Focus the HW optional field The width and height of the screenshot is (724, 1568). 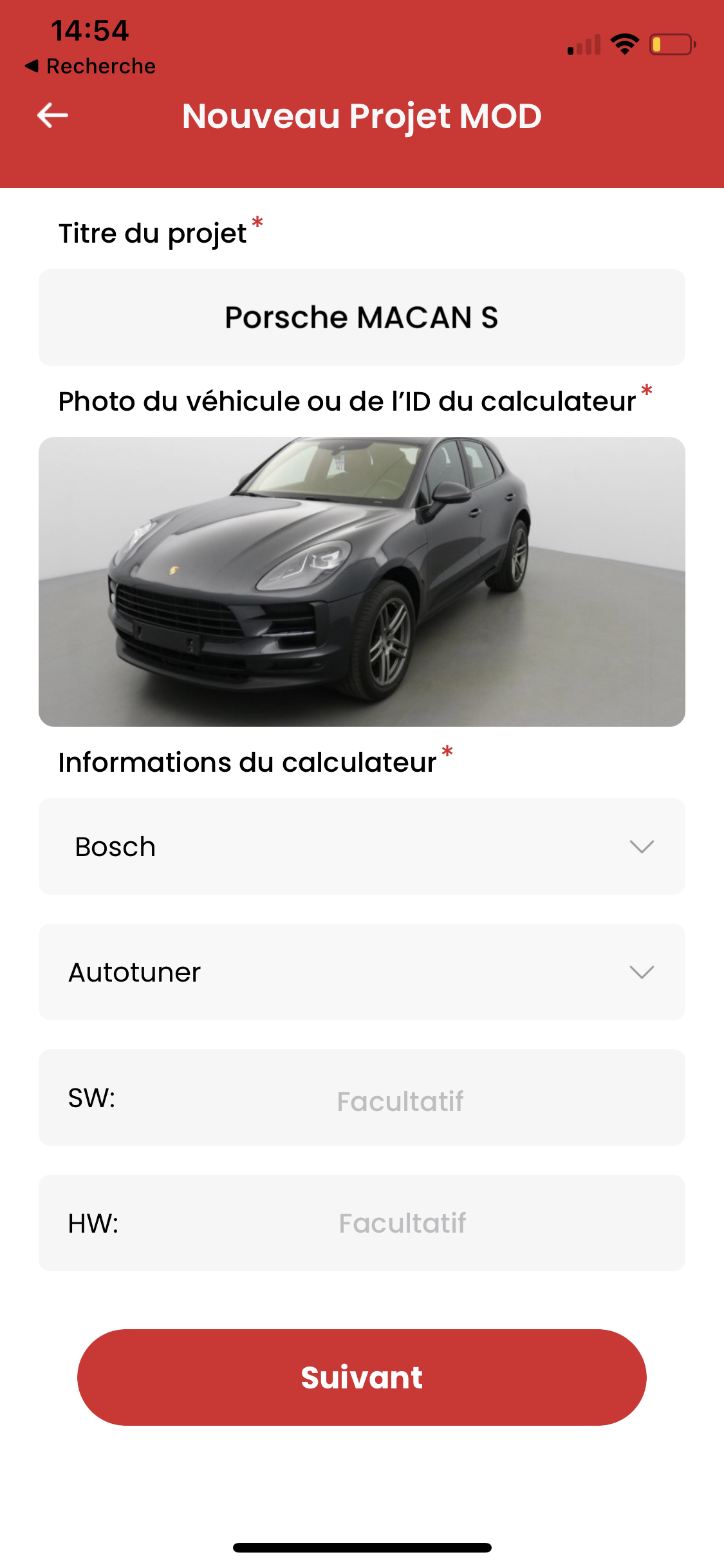tap(402, 1223)
